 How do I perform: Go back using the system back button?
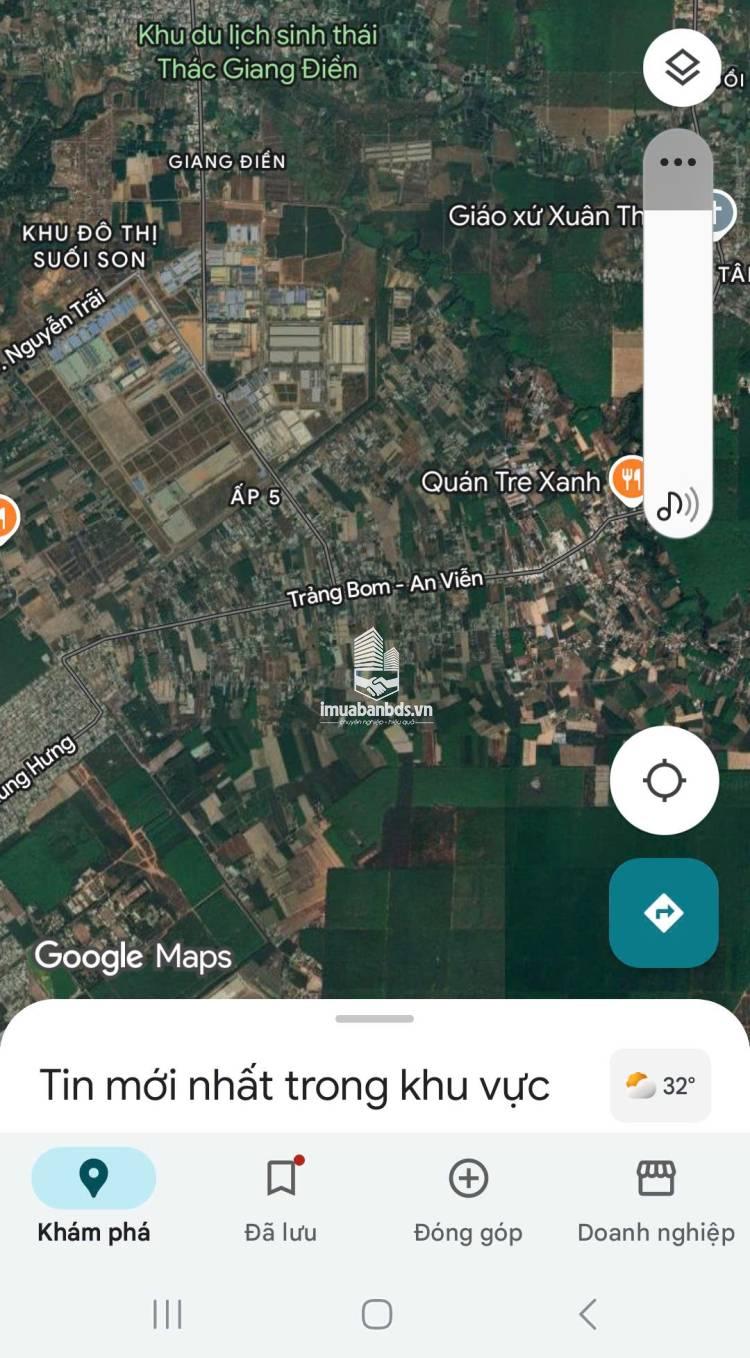tap(588, 1314)
